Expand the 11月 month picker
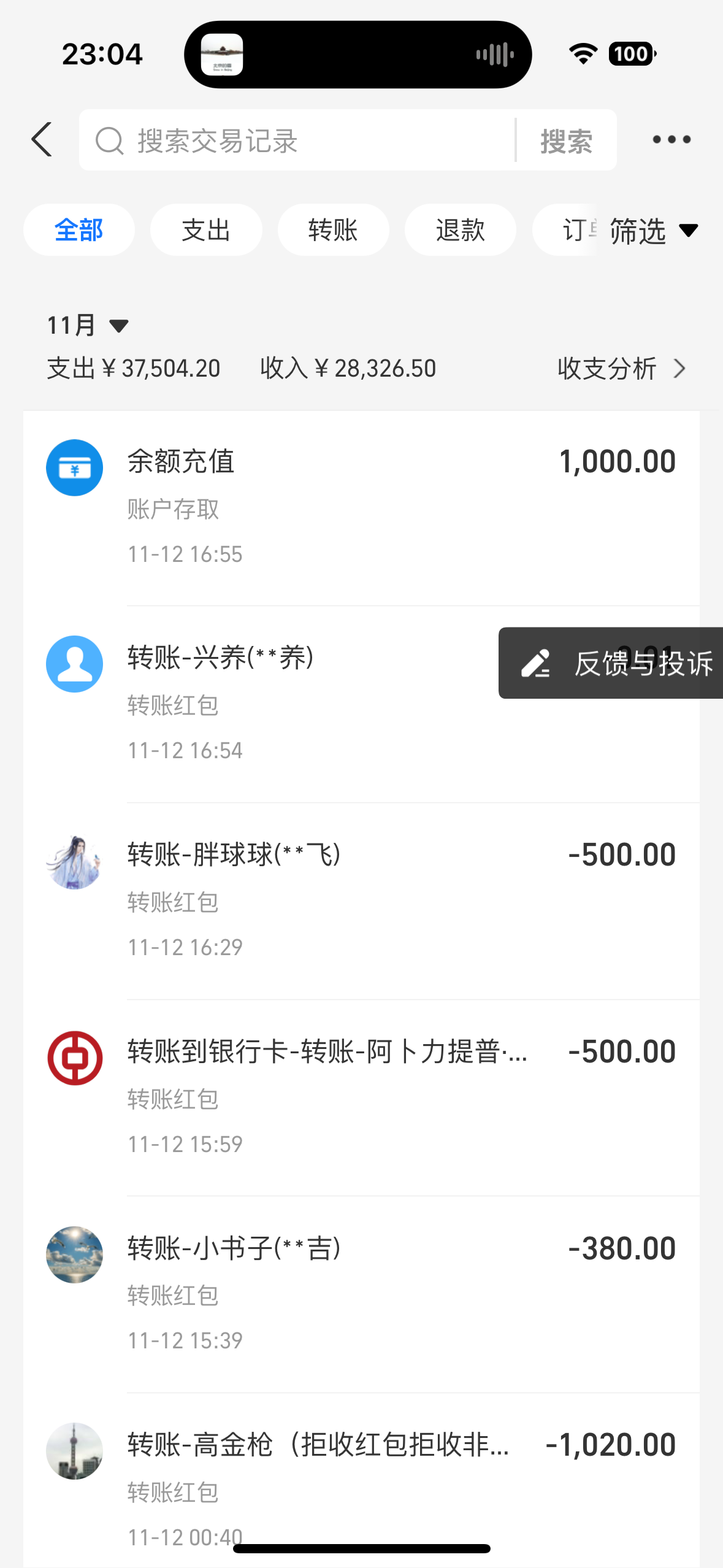This screenshot has height=1568, width=723. 88,325
